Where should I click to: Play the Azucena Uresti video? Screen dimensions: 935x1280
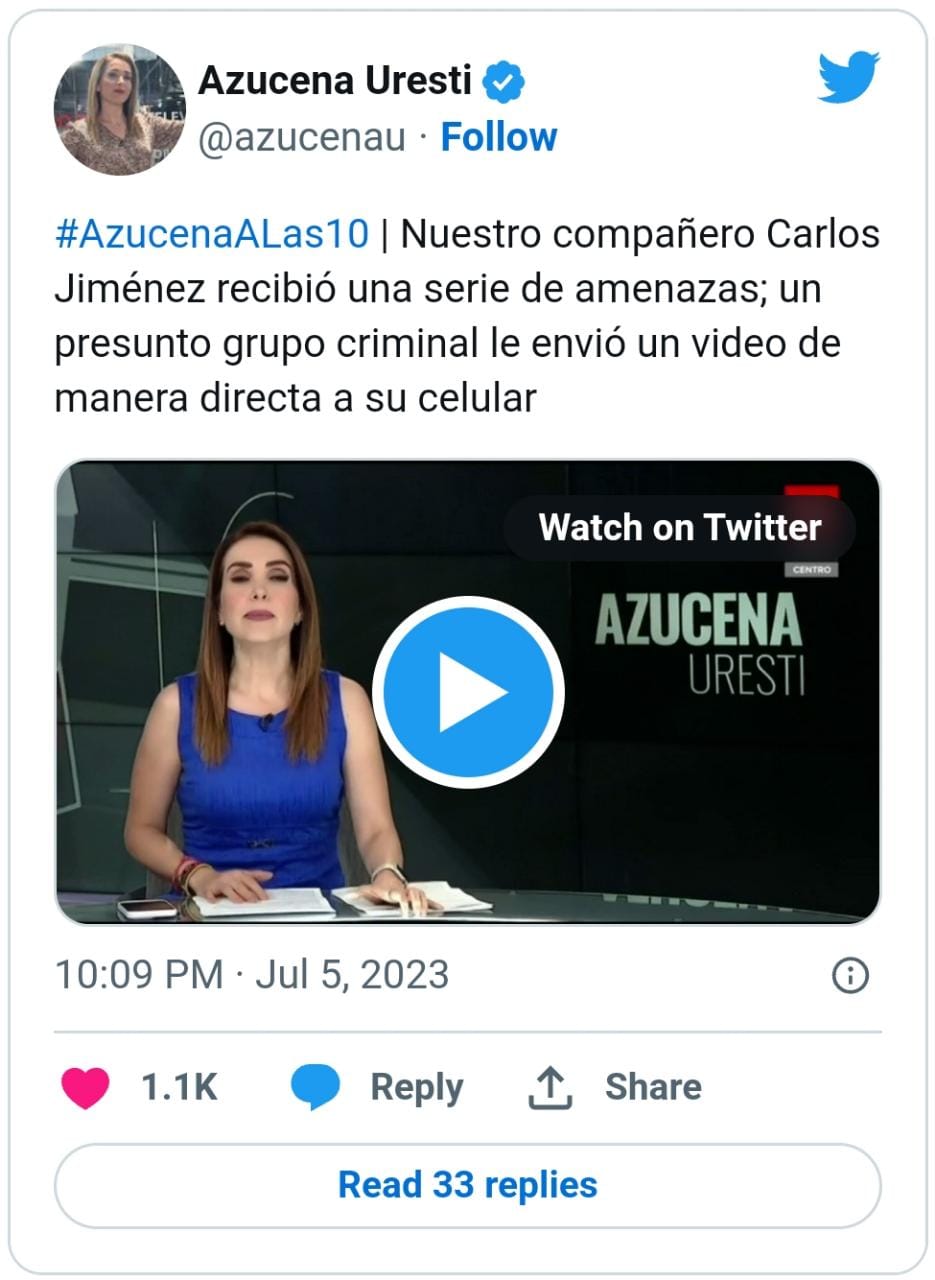pos(468,692)
